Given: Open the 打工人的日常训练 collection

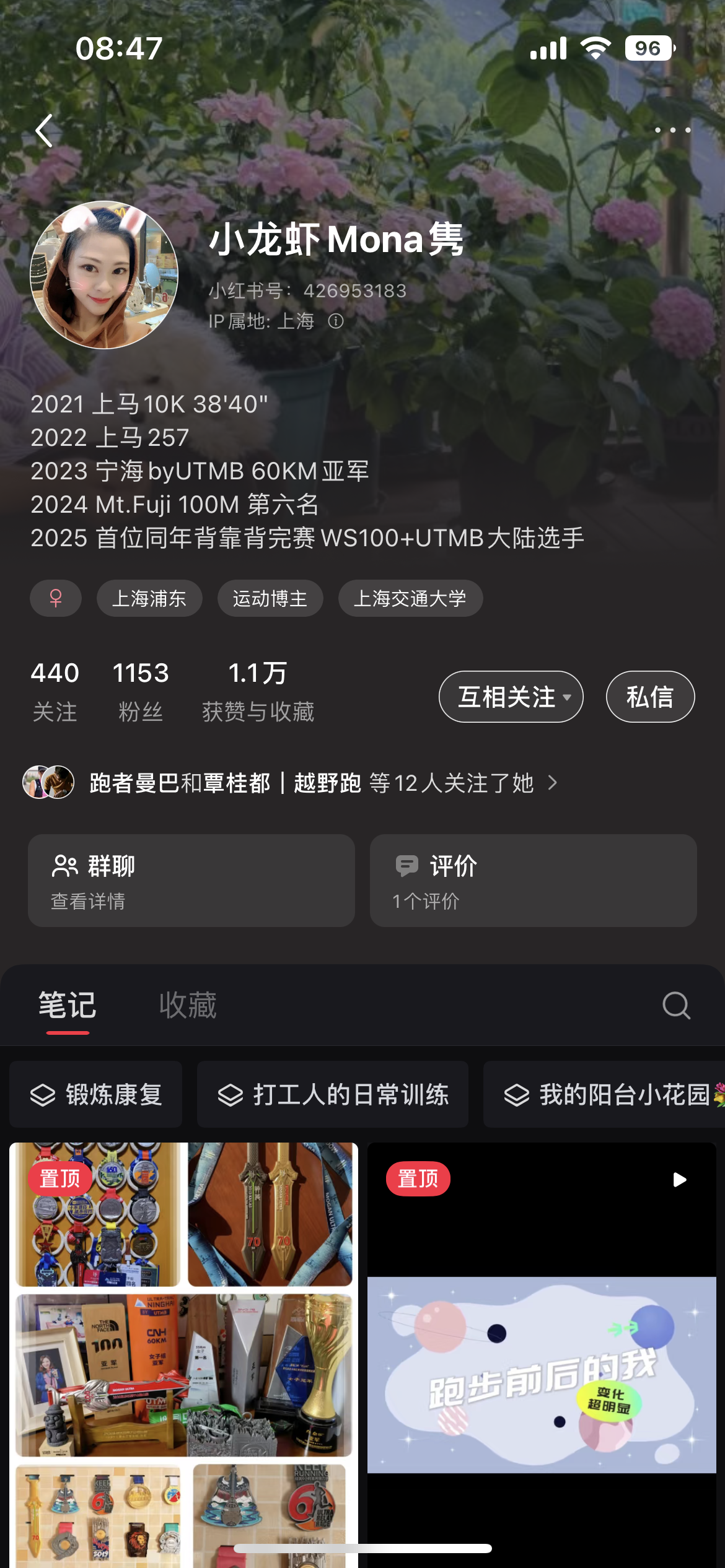Looking at the screenshot, I should tap(333, 1094).
